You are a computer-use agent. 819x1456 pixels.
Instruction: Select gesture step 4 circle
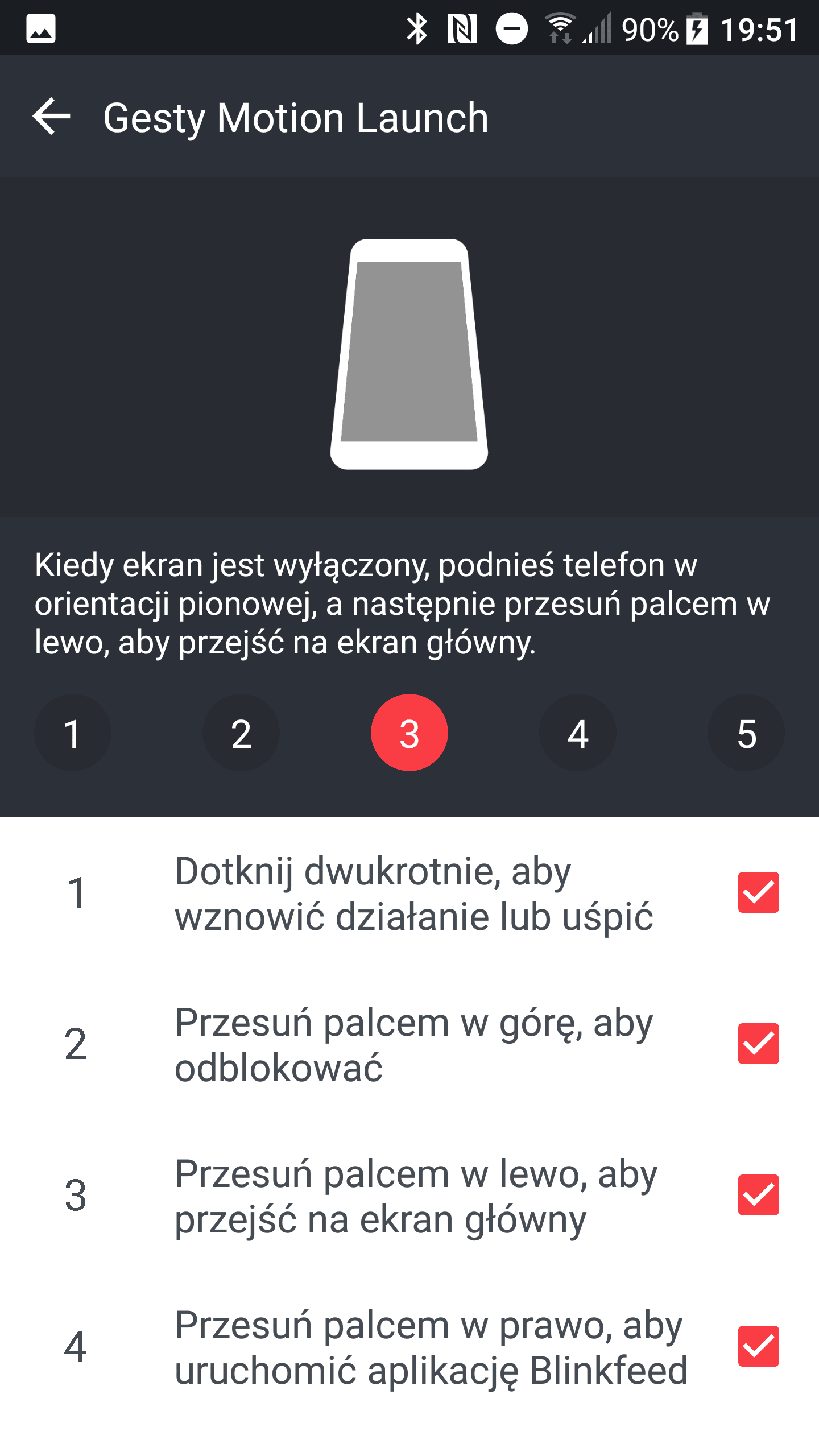[x=578, y=733]
